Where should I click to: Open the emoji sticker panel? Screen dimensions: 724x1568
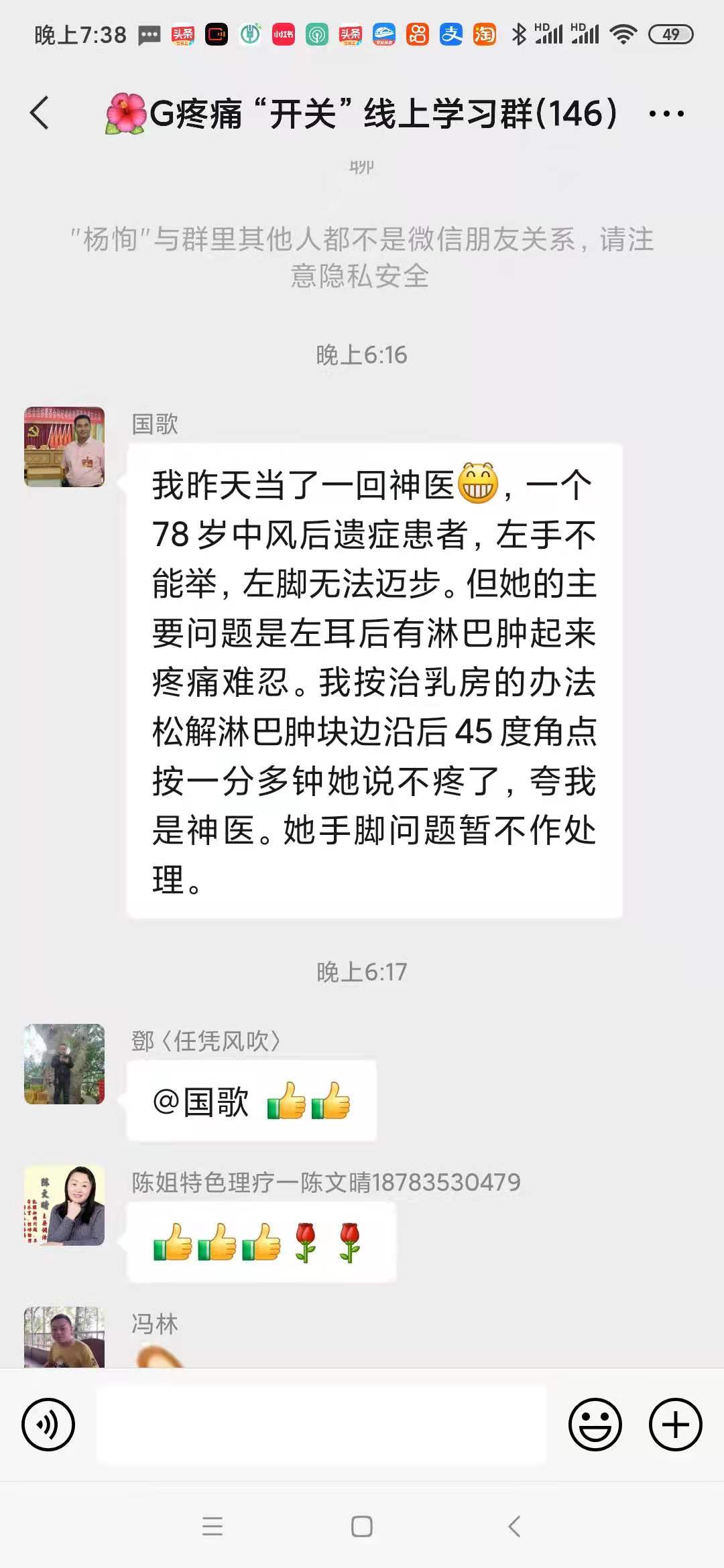[595, 1424]
